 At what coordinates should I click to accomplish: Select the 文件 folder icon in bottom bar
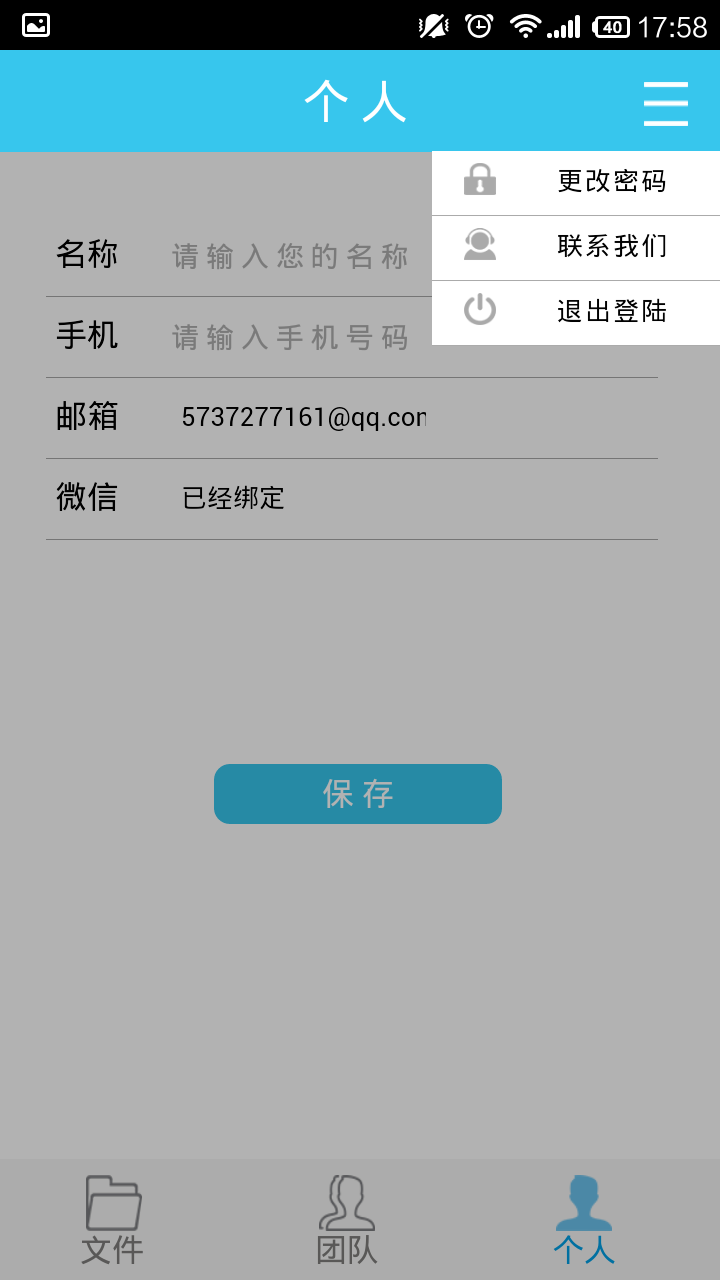pyautogui.click(x=113, y=1205)
